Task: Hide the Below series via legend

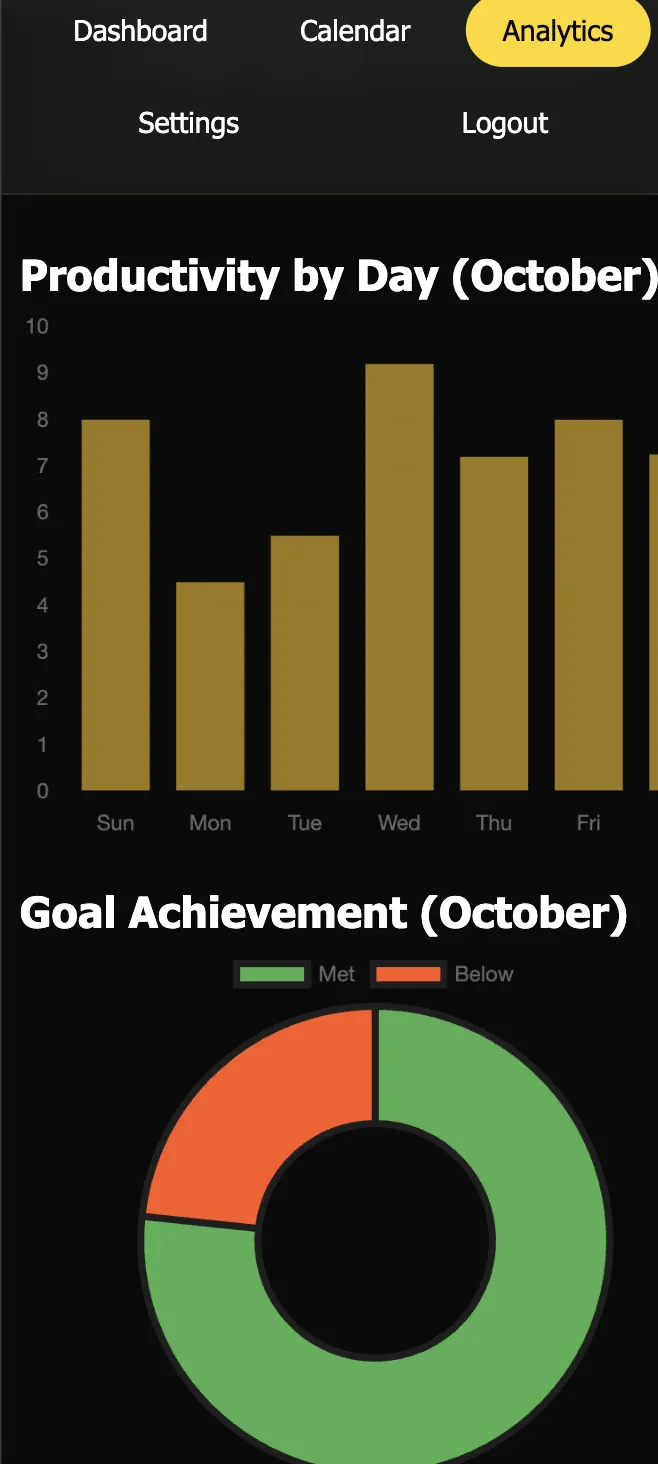Action: [x=443, y=974]
